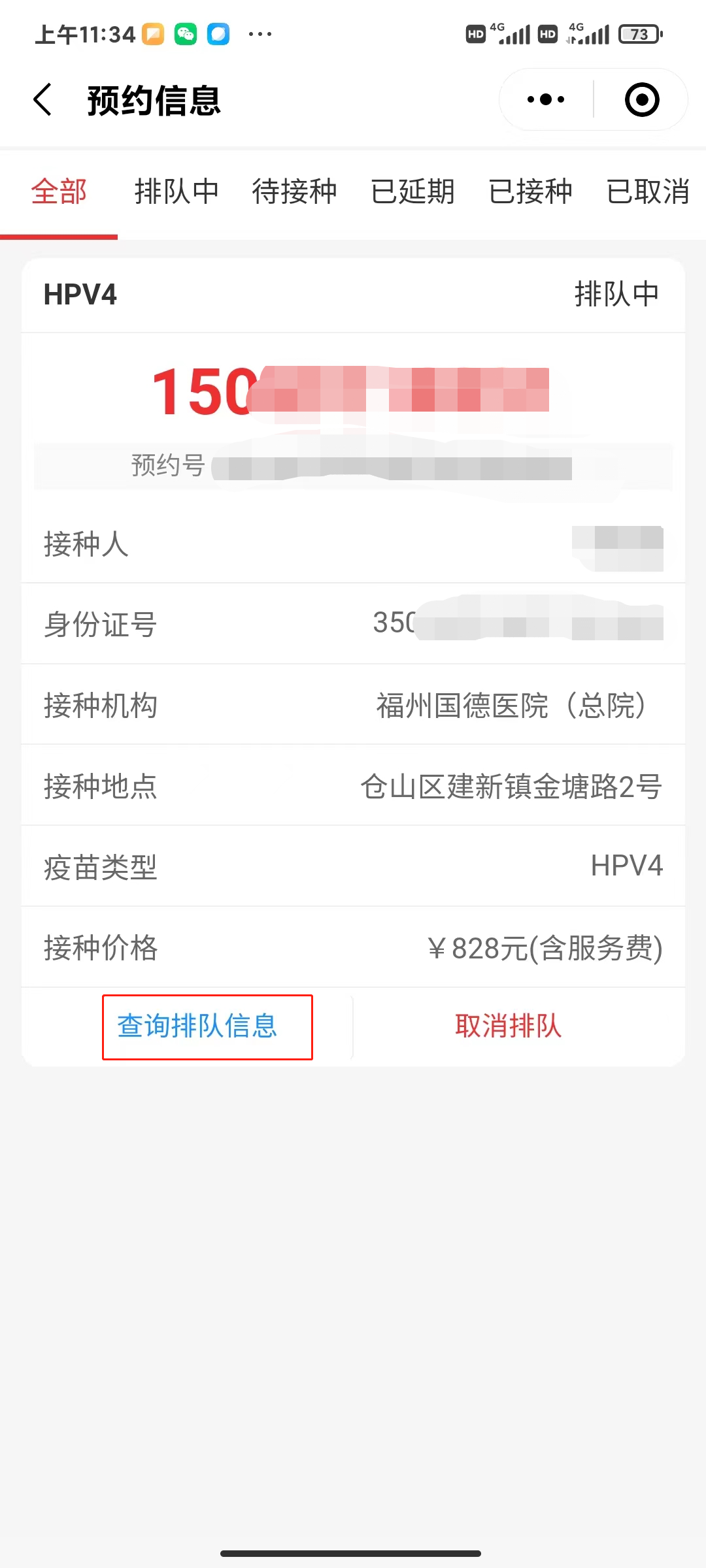Select the 全部 tab
Image resolution: width=706 pixels, height=1568 pixels.
59,192
